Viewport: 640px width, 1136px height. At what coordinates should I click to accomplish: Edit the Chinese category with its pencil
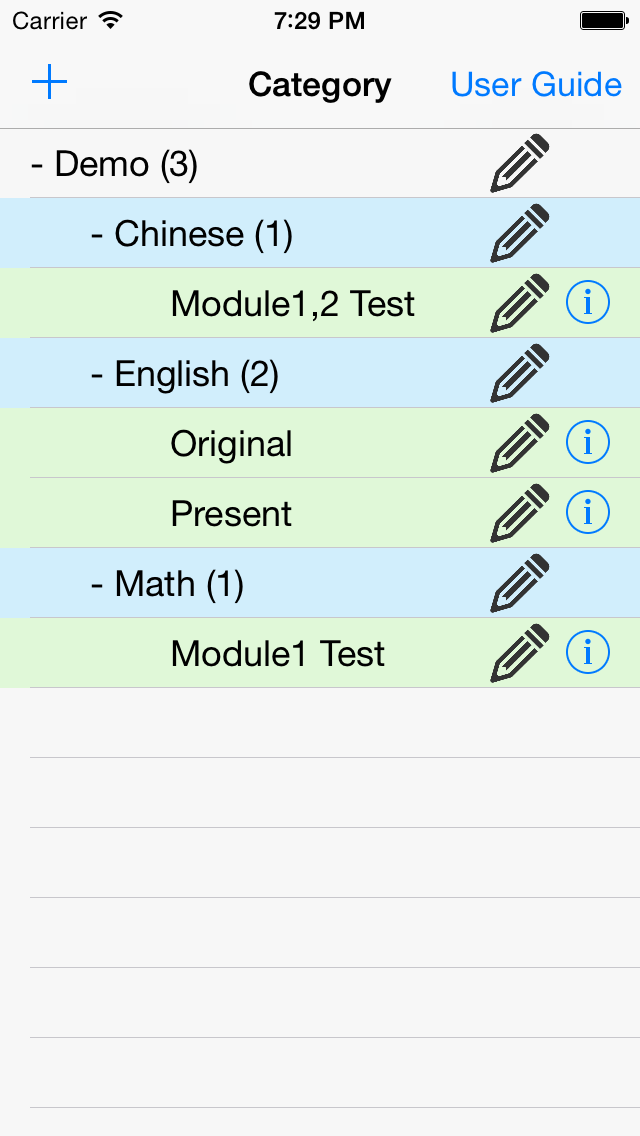pos(520,233)
